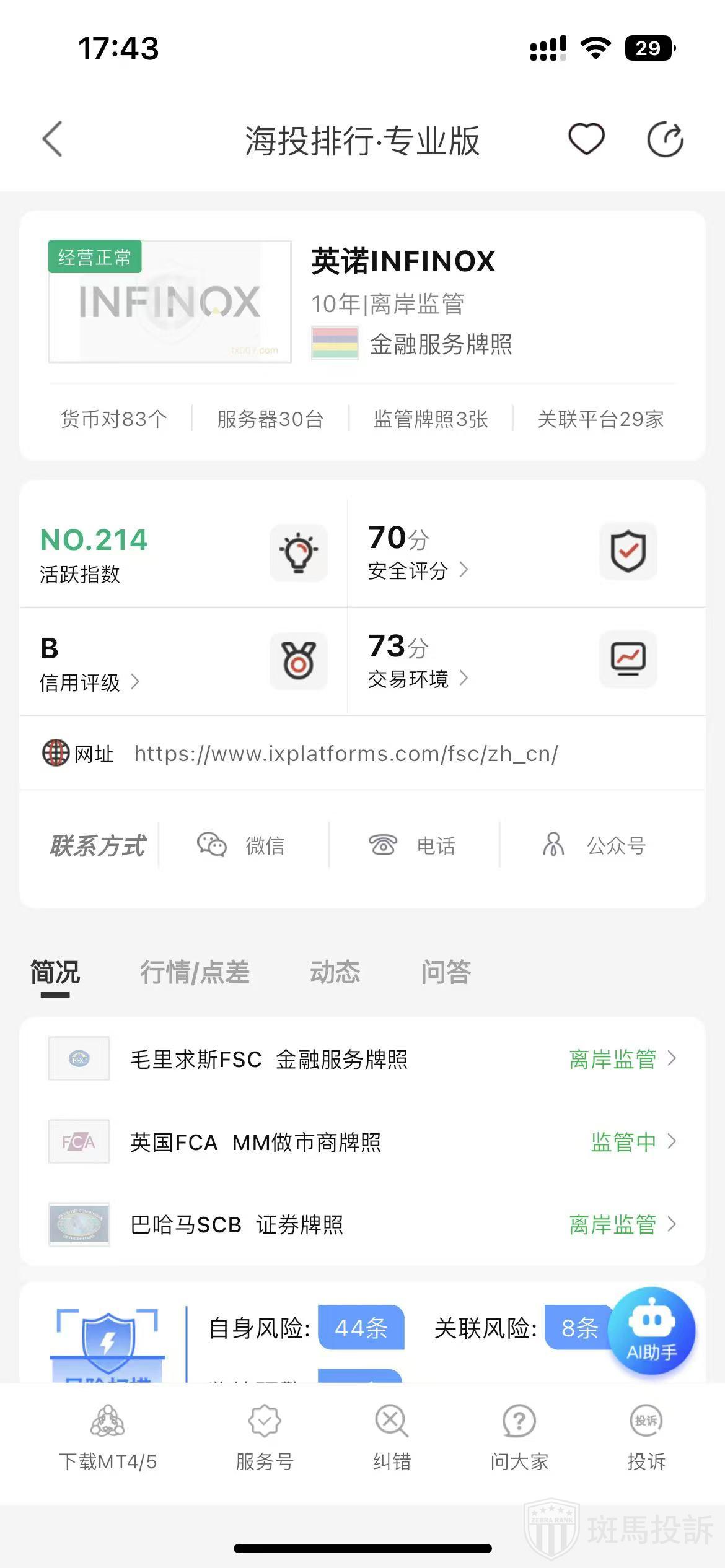Open the ixplatforms website link
Viewport: 725px width, 1568px height.
coord(346,754)
